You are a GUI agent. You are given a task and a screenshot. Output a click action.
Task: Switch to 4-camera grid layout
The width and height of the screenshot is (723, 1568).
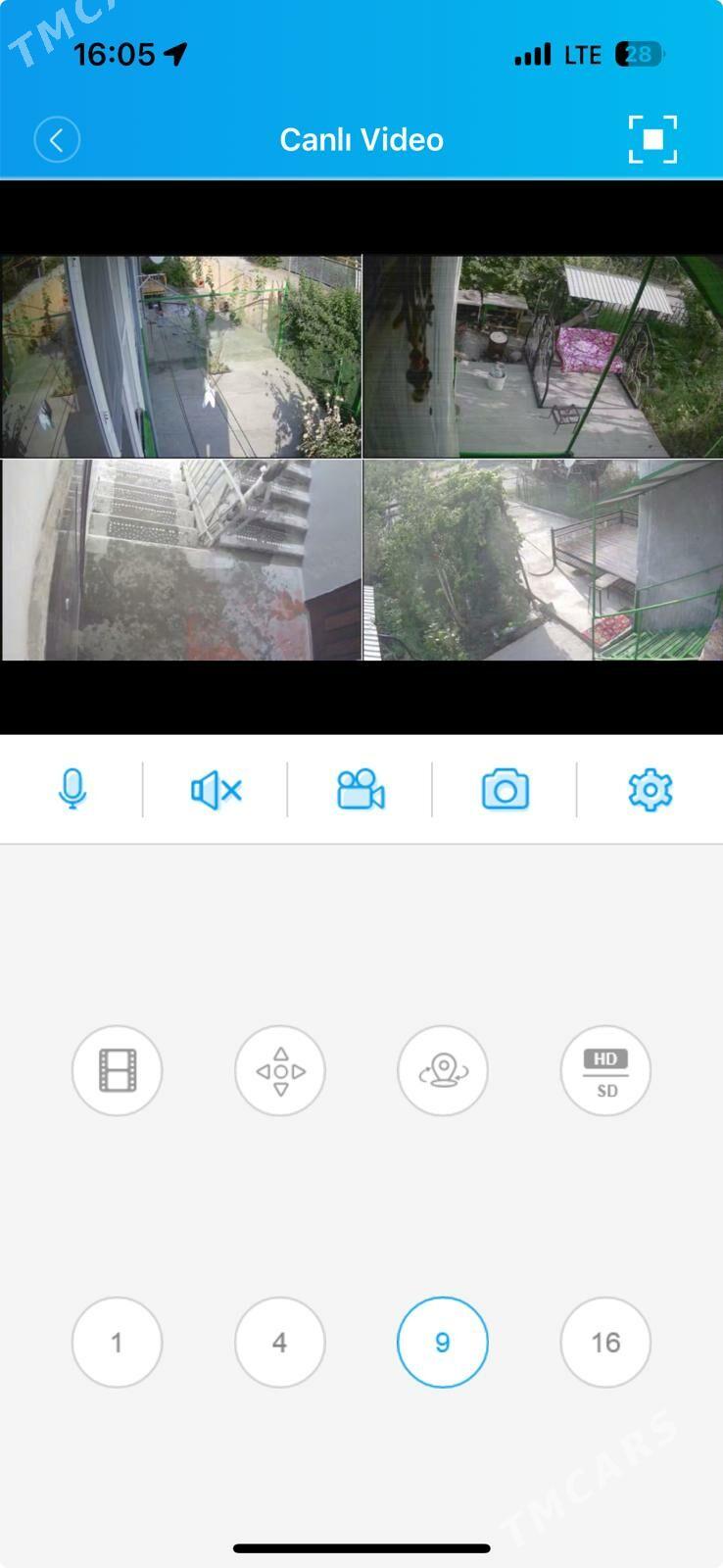coord(280,1342)
